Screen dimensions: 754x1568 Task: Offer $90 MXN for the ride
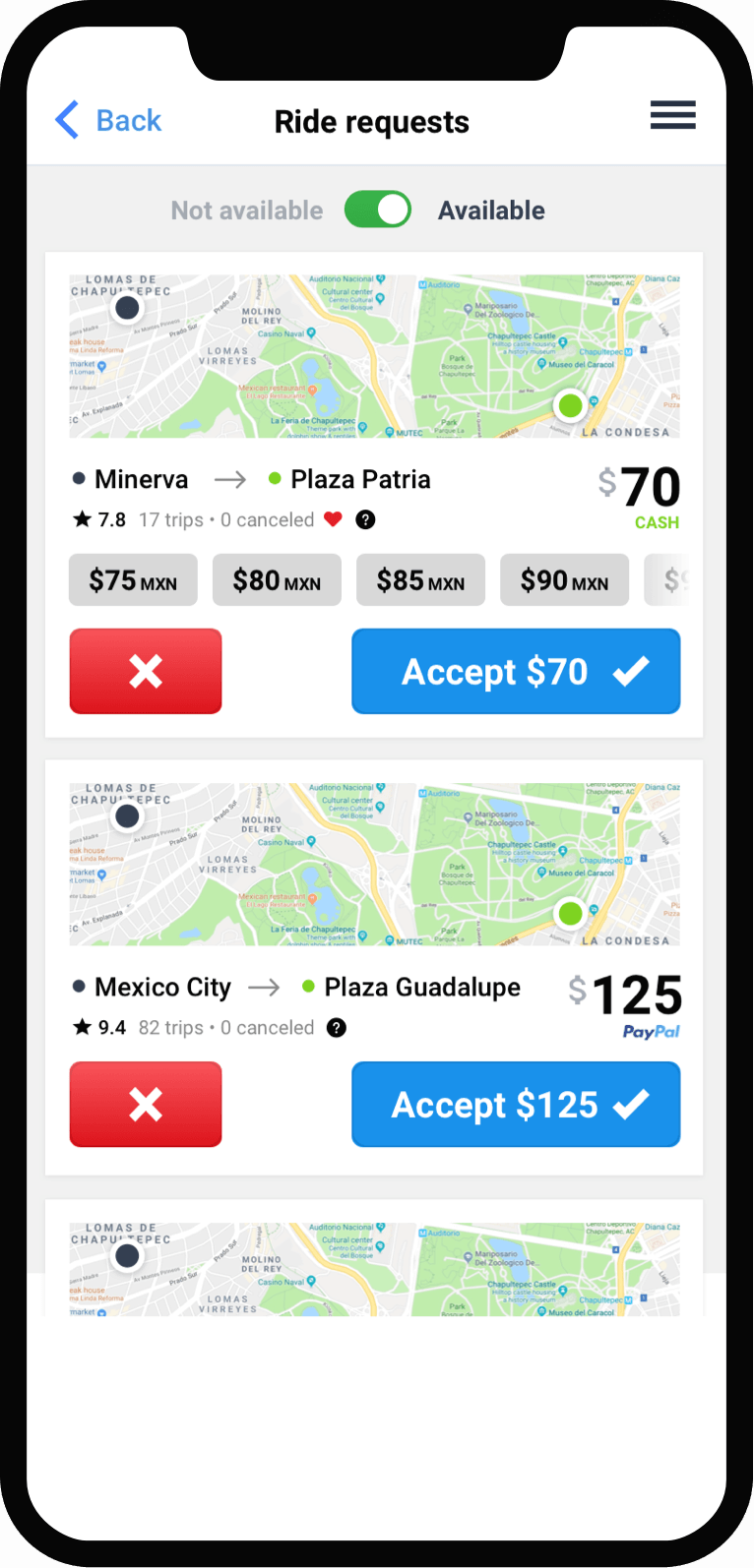(x=564, y=580)
